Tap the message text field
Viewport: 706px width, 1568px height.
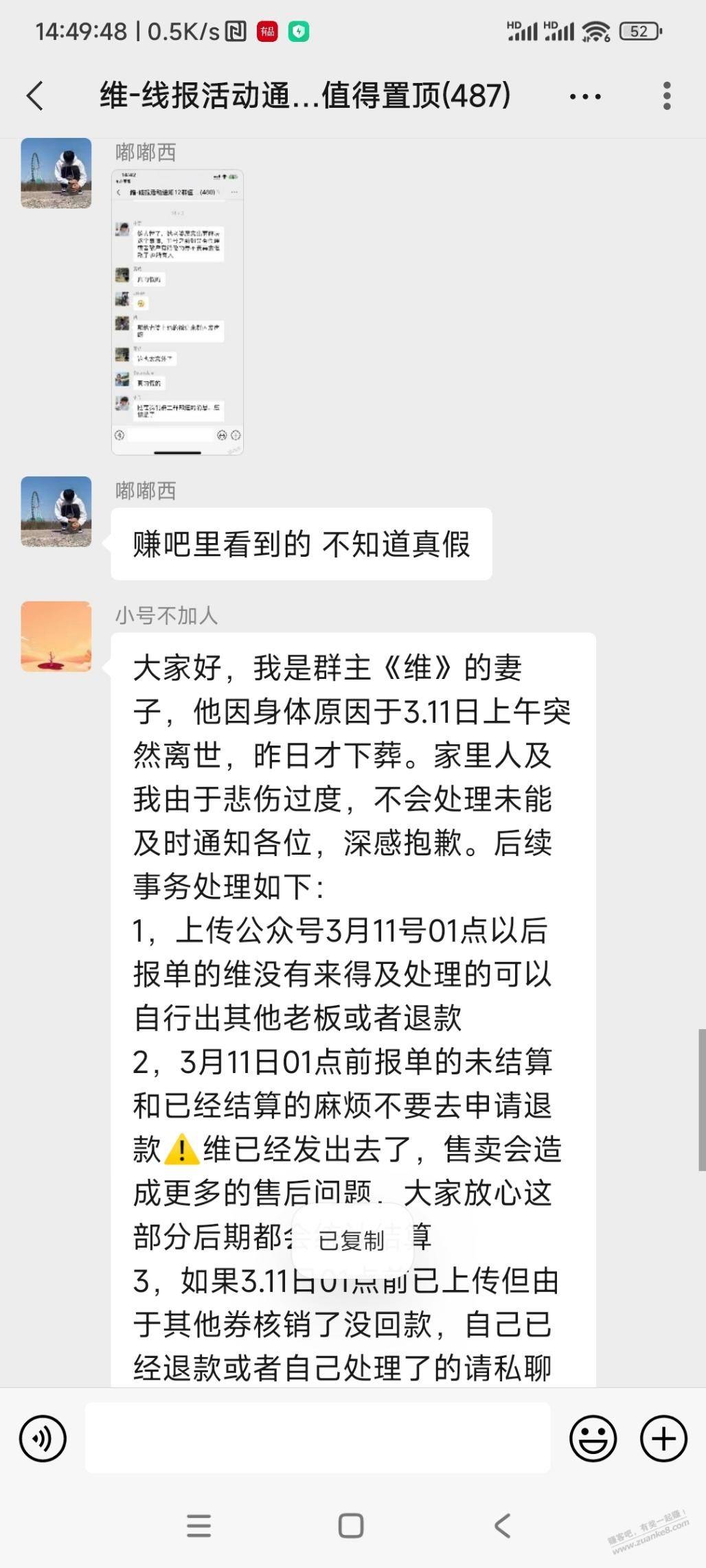317,1438
